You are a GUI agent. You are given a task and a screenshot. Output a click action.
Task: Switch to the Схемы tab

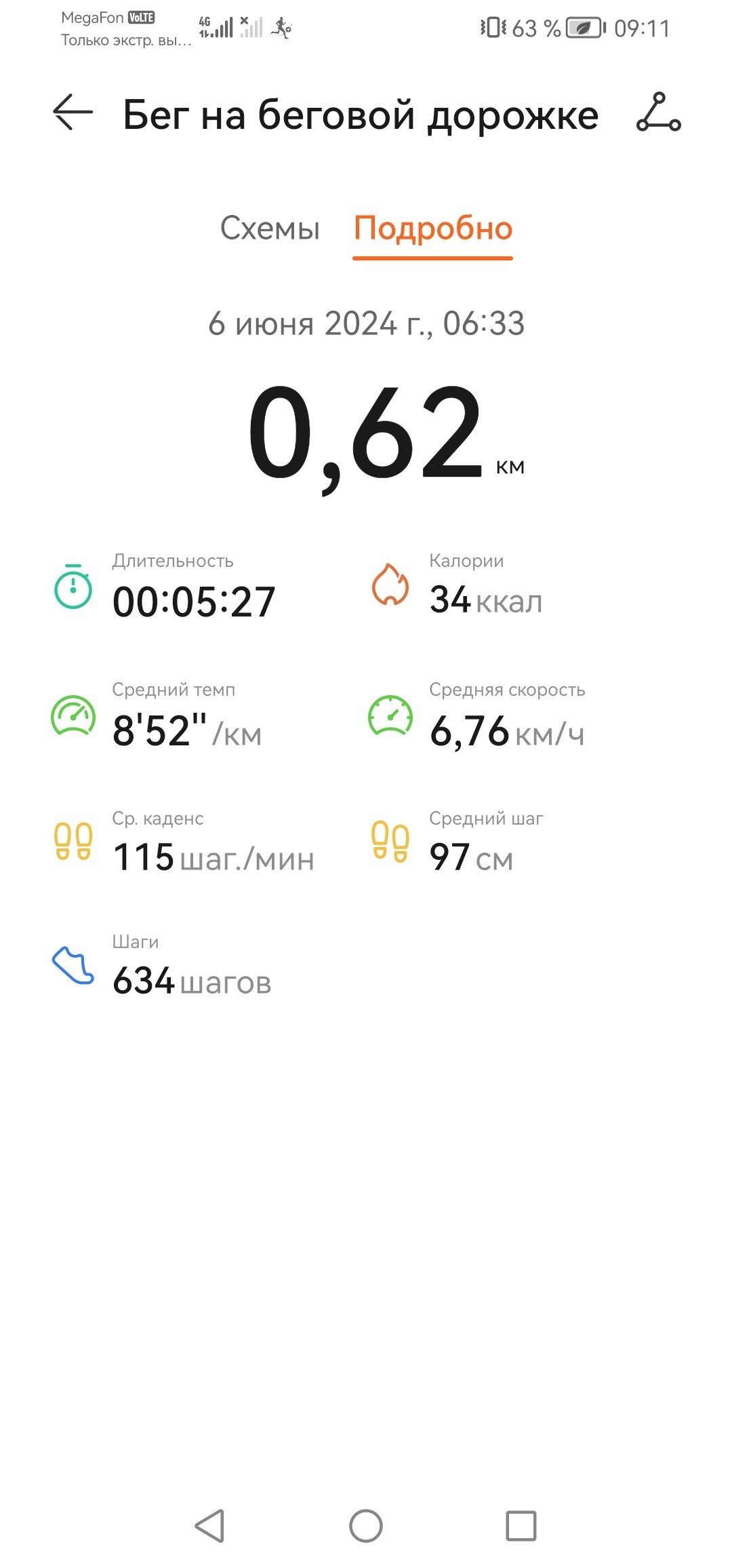click(270, 229)
